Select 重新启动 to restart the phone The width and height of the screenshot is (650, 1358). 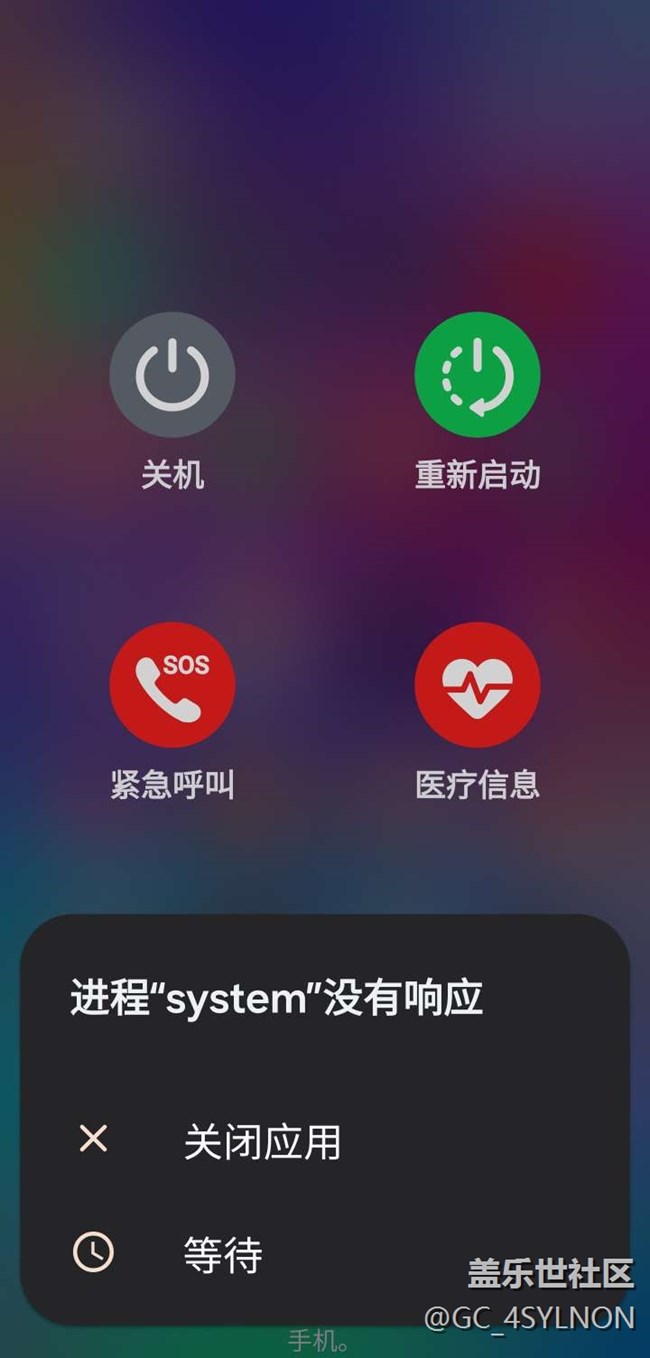pos(477,375)
